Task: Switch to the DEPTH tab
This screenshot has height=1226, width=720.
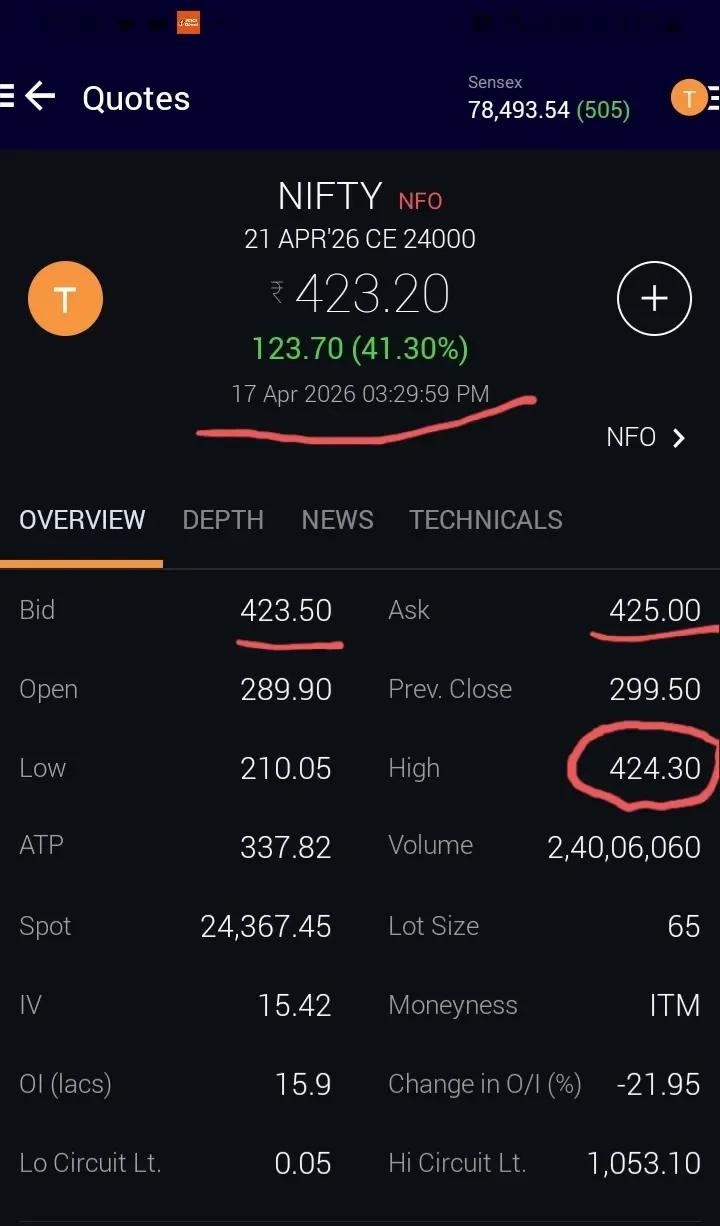Action: click(x=223, y=519)
